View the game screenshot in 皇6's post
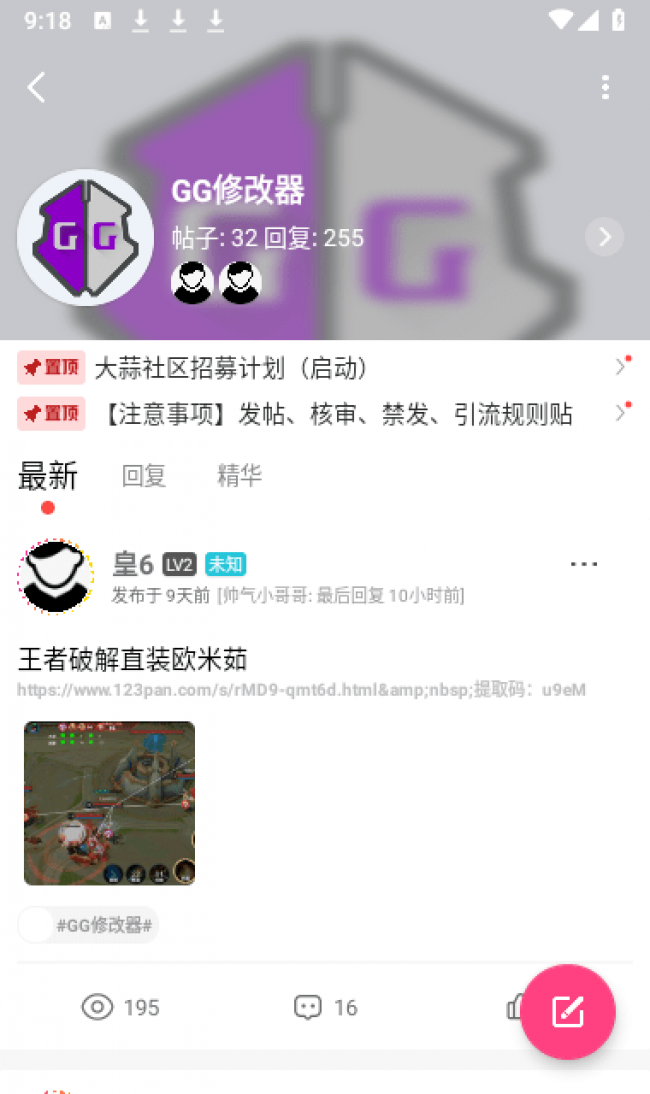The width and height of the screenshot is (650, 1094). tap(110, 803)
